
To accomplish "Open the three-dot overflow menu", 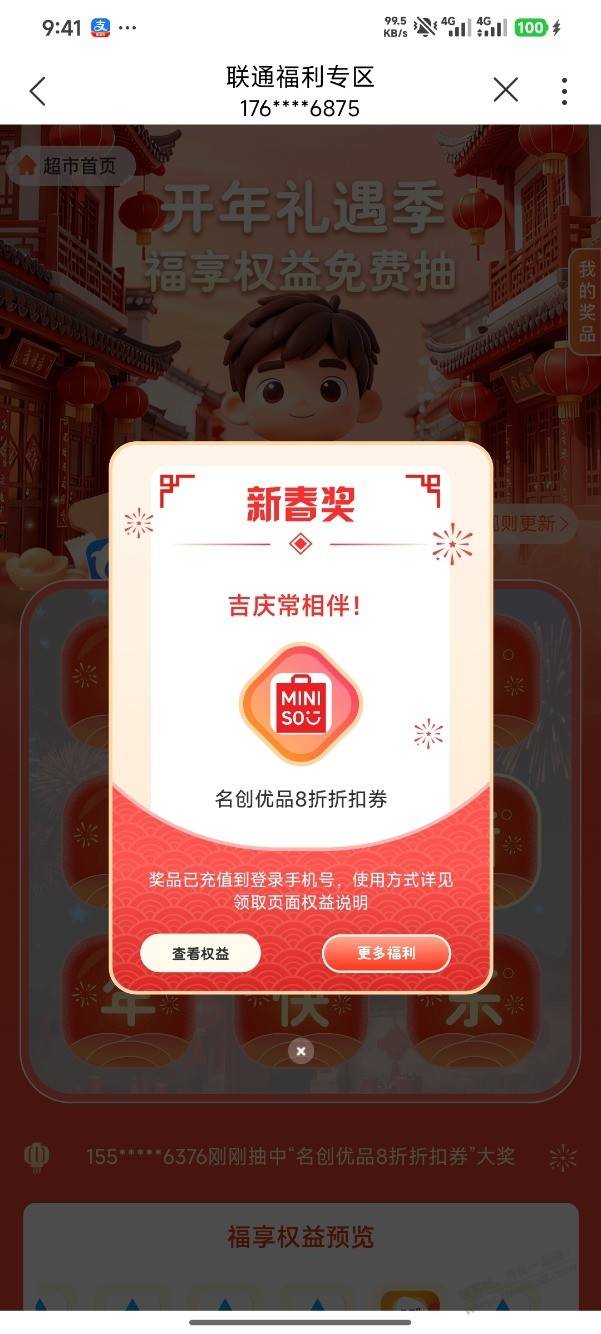I will pos(564,91).
